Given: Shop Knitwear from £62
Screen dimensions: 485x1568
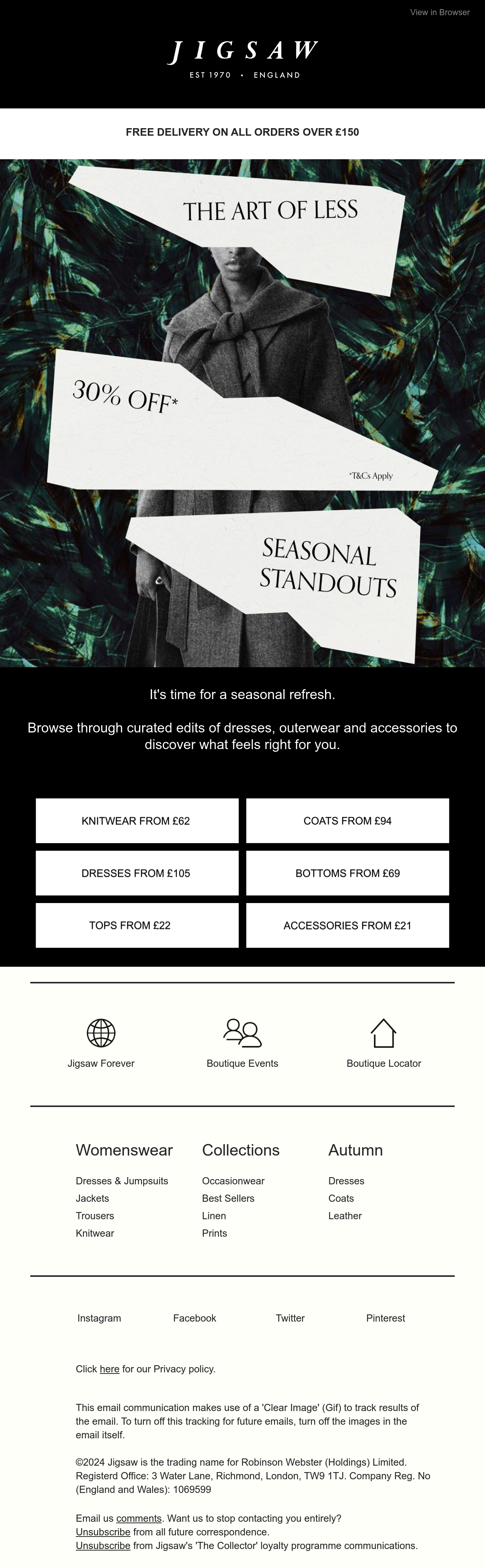Looking at the screenshot, I should tap(137, 820).
